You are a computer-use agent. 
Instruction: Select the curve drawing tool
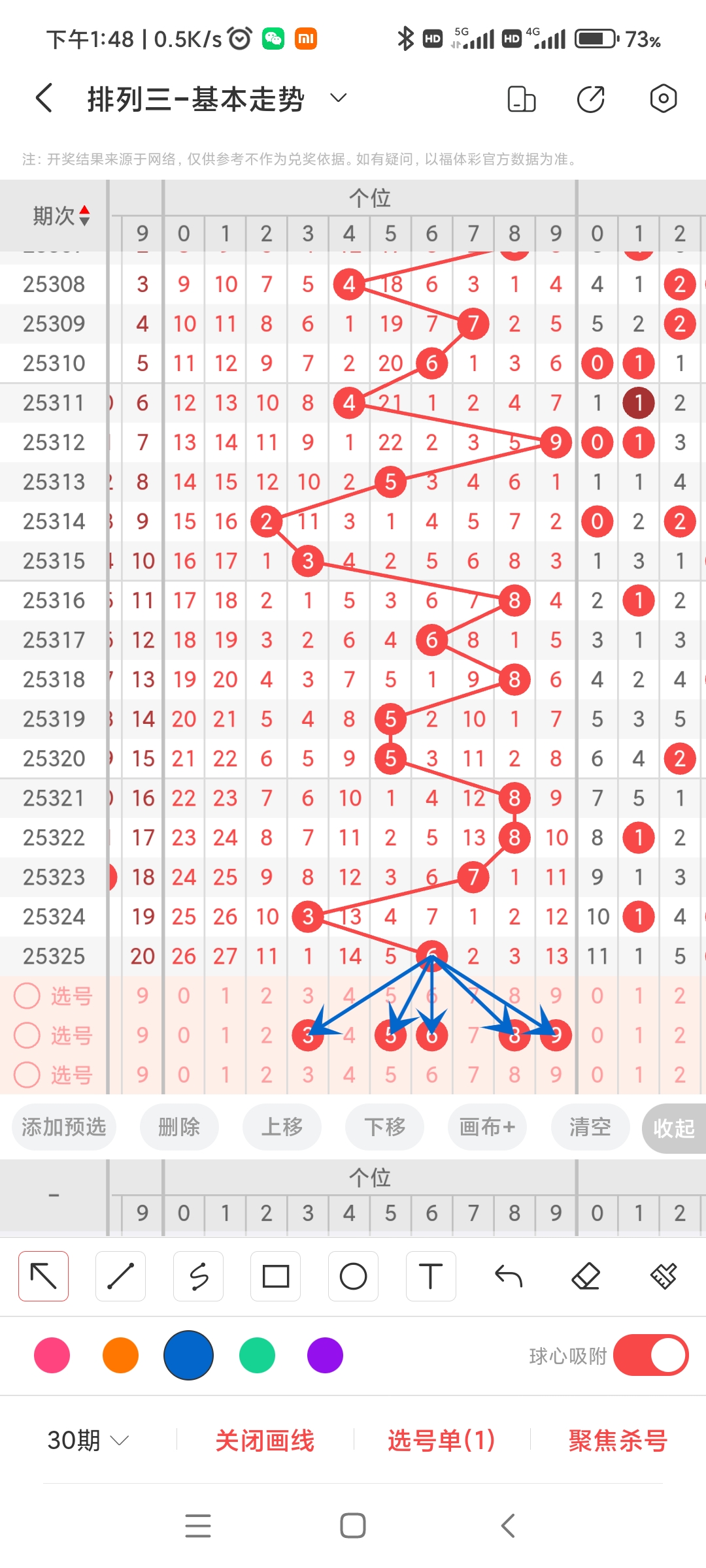[x=199, y=1275]
